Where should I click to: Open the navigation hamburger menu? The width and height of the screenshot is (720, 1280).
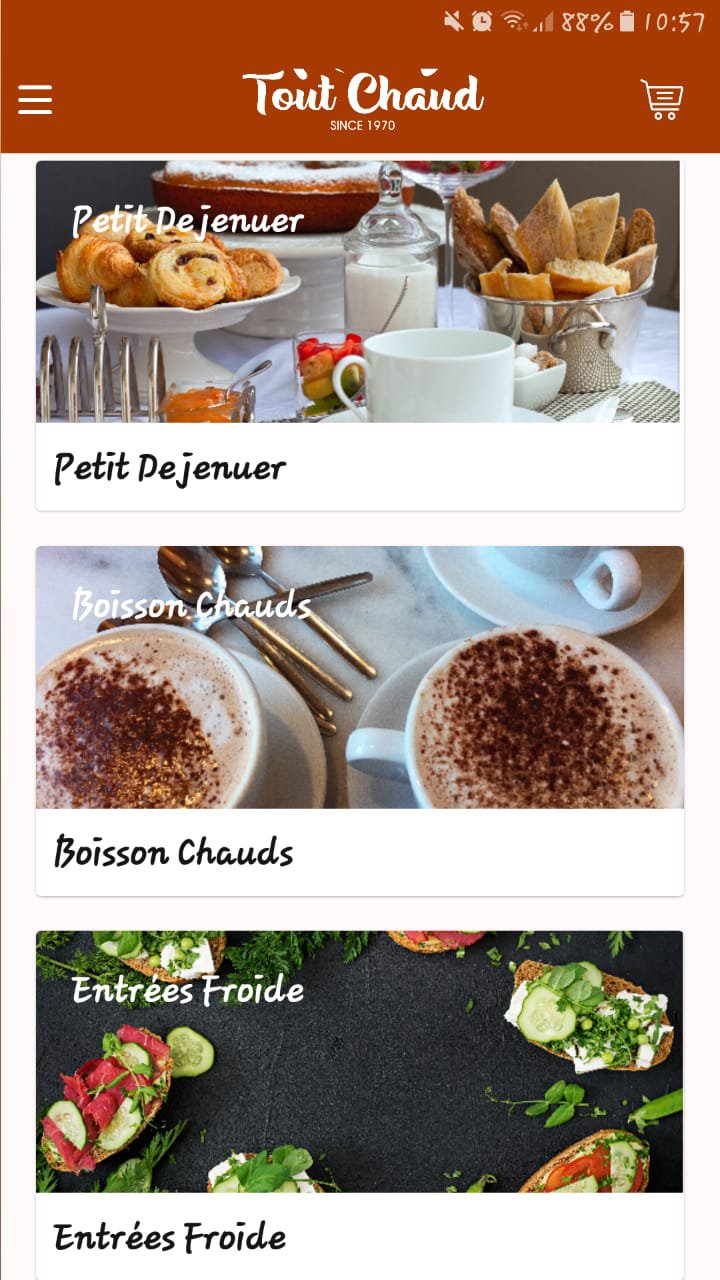(x=35, y=100)
